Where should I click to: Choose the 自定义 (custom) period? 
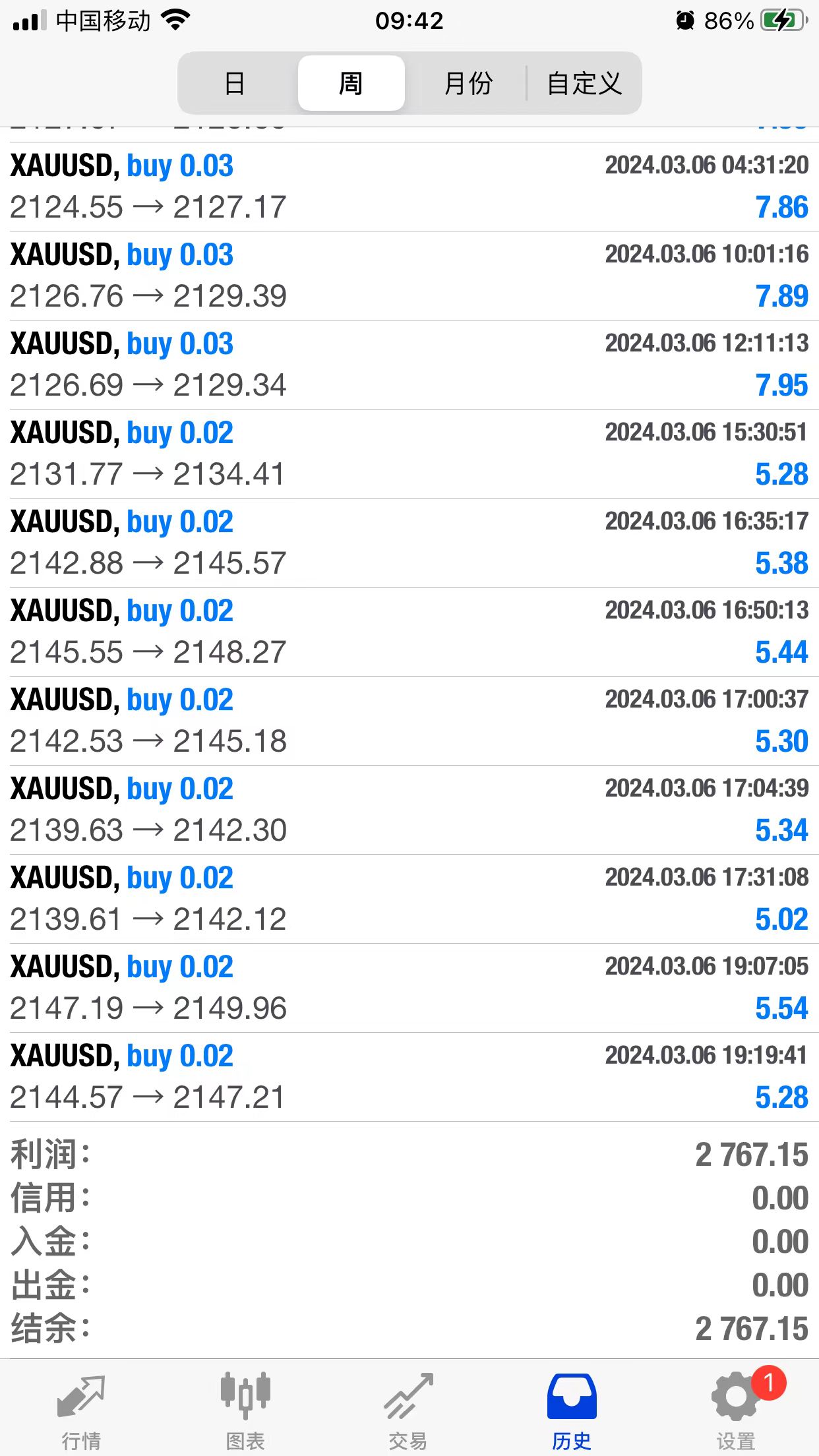(584, 84)
